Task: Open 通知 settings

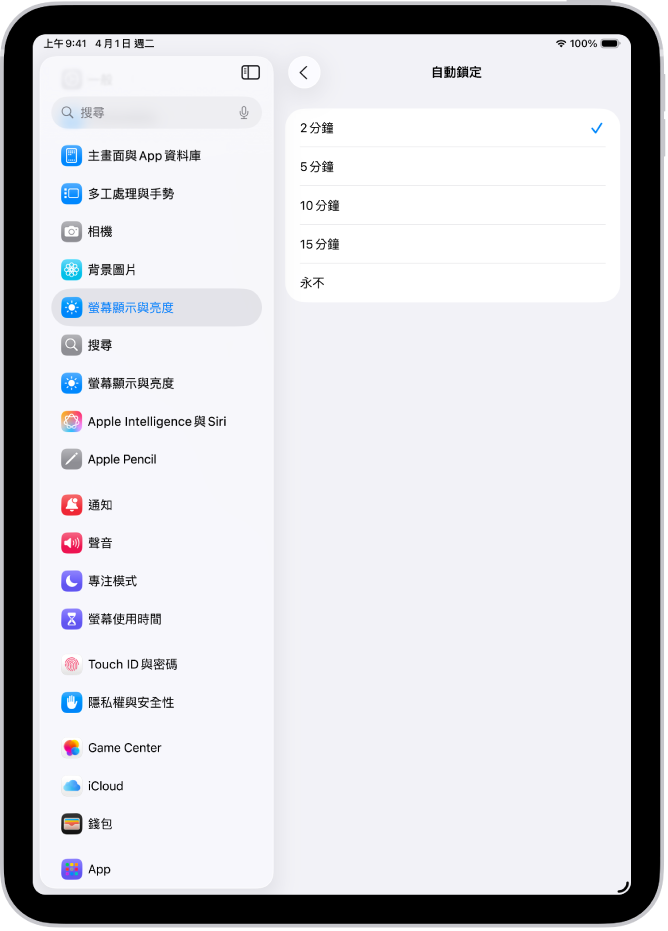Action: pyautogui.click(x=100, y=505)
